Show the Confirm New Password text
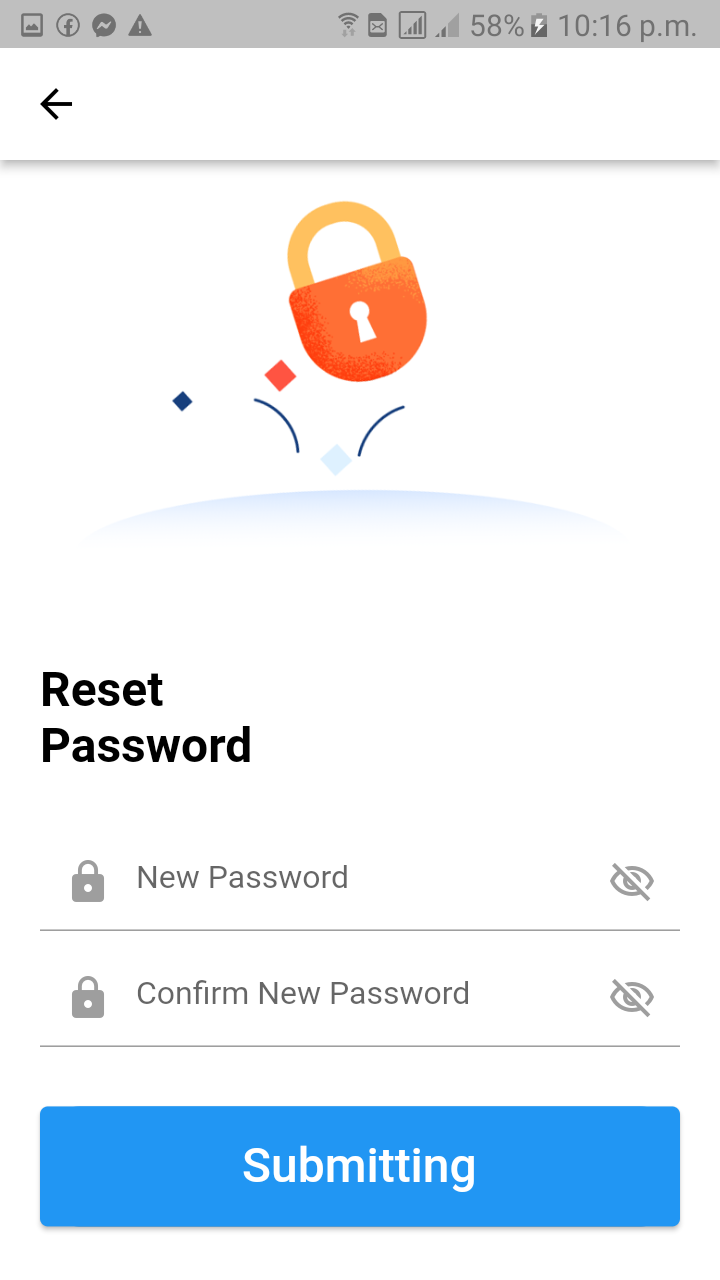Screen dimensions: 720x1280 pos(303,993)
